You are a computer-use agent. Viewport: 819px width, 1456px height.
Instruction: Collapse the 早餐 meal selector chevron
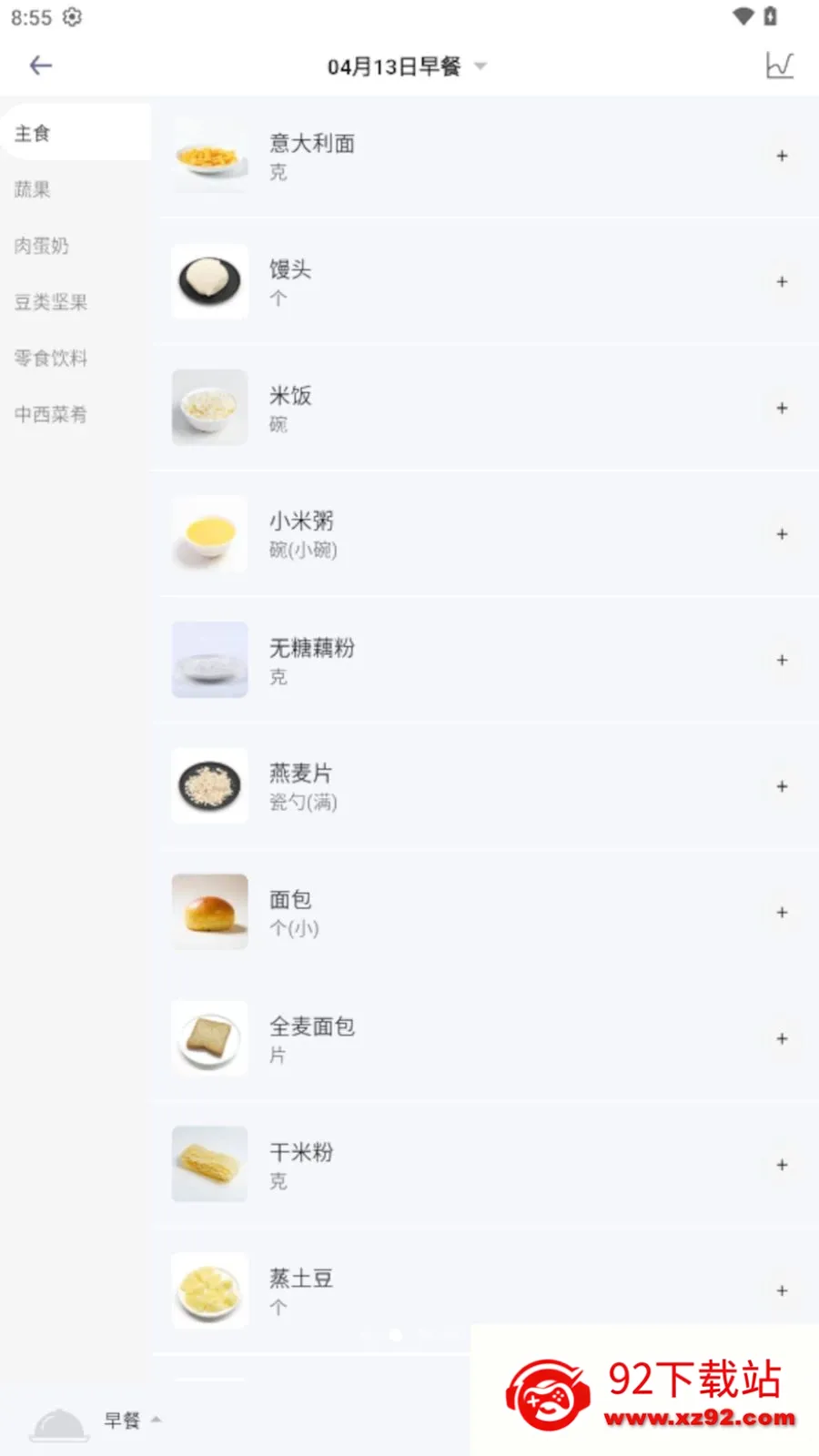[157, 1420]
